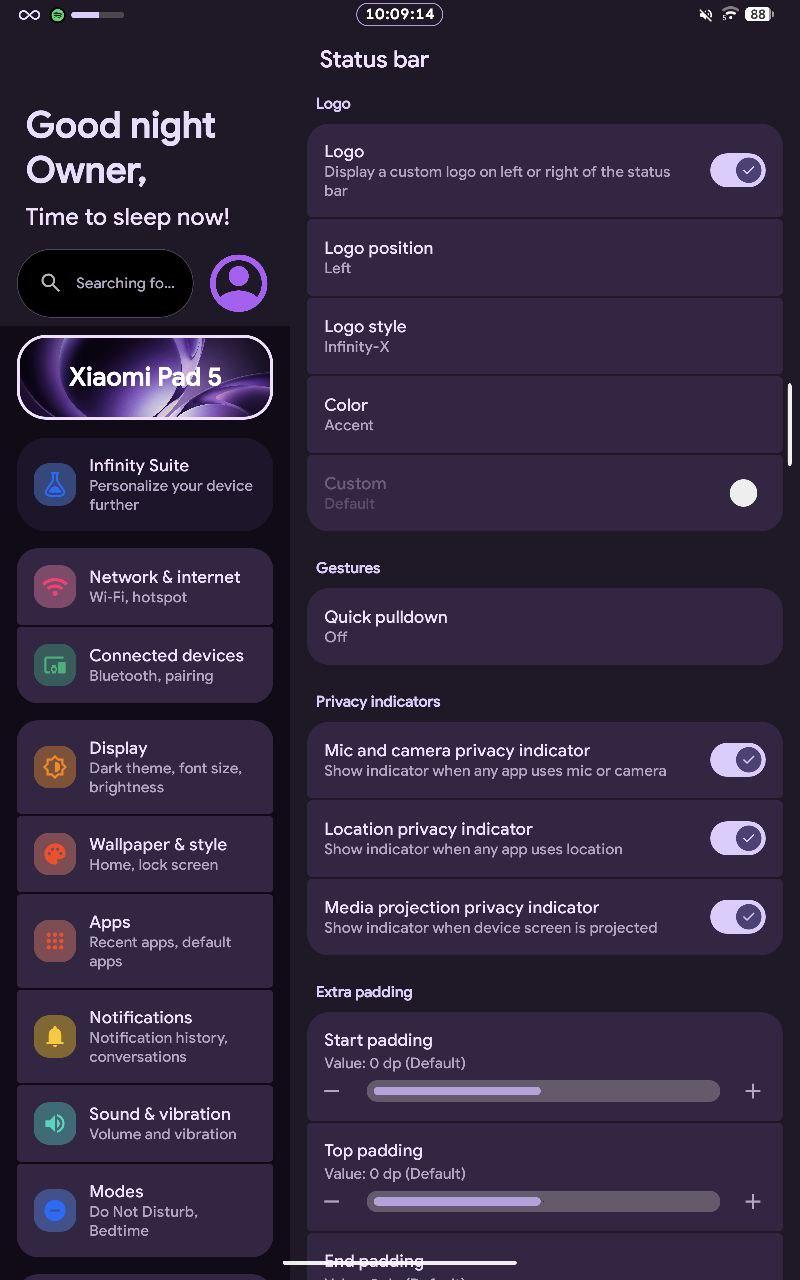800x1280 pixels.
Task: Increase Start padding with the plus button
Action: click(x=753, y=1091)
